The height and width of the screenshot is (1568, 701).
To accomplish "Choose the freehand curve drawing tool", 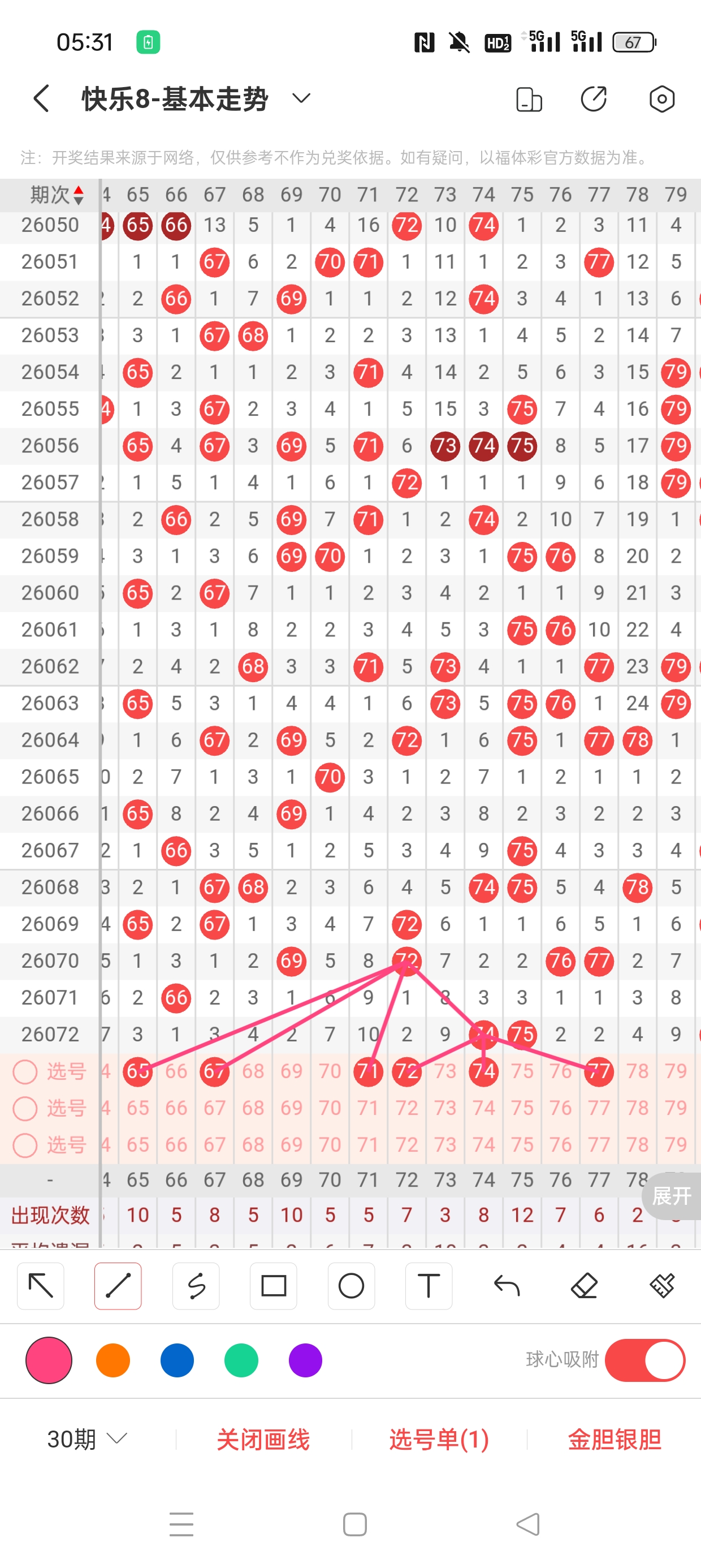I will [x=196, y=1286].
